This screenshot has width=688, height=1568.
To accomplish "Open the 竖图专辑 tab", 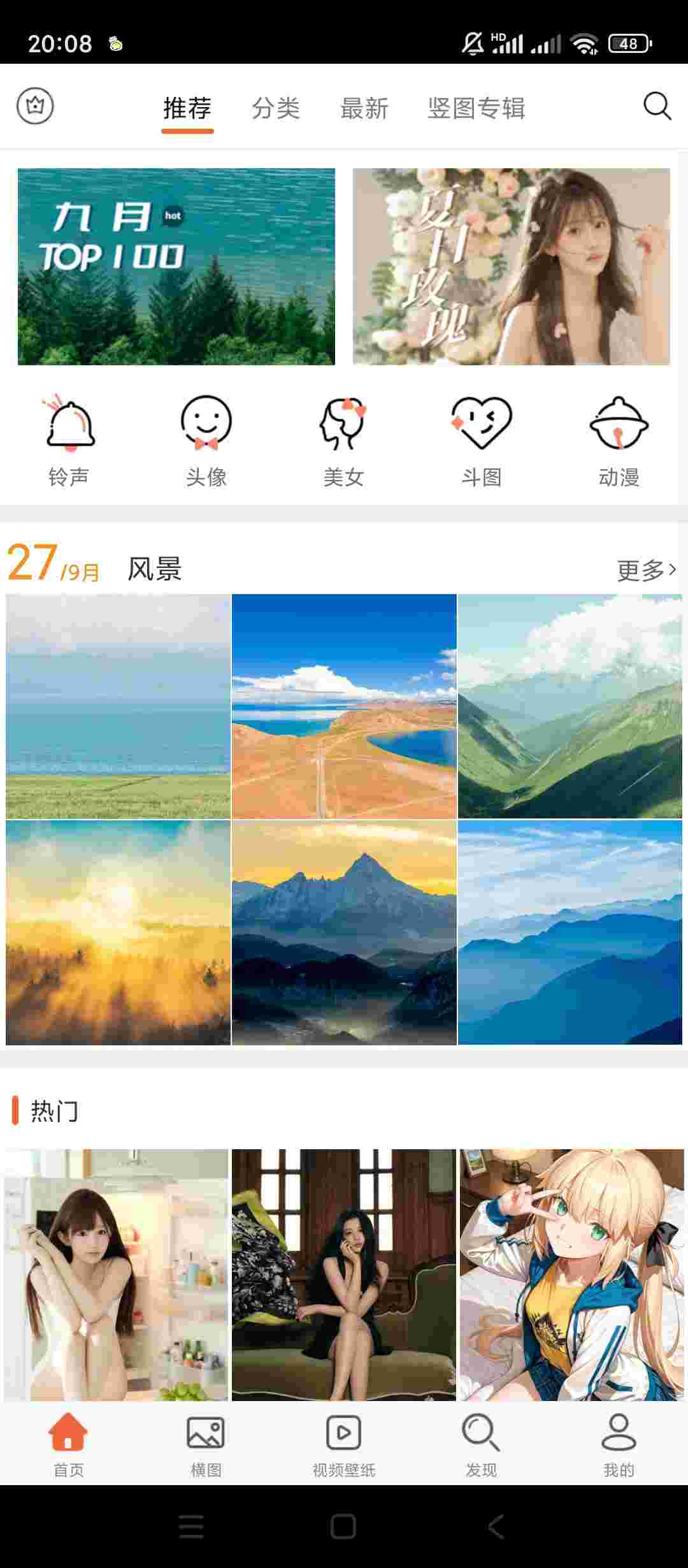I will click(x=477, y=108).
